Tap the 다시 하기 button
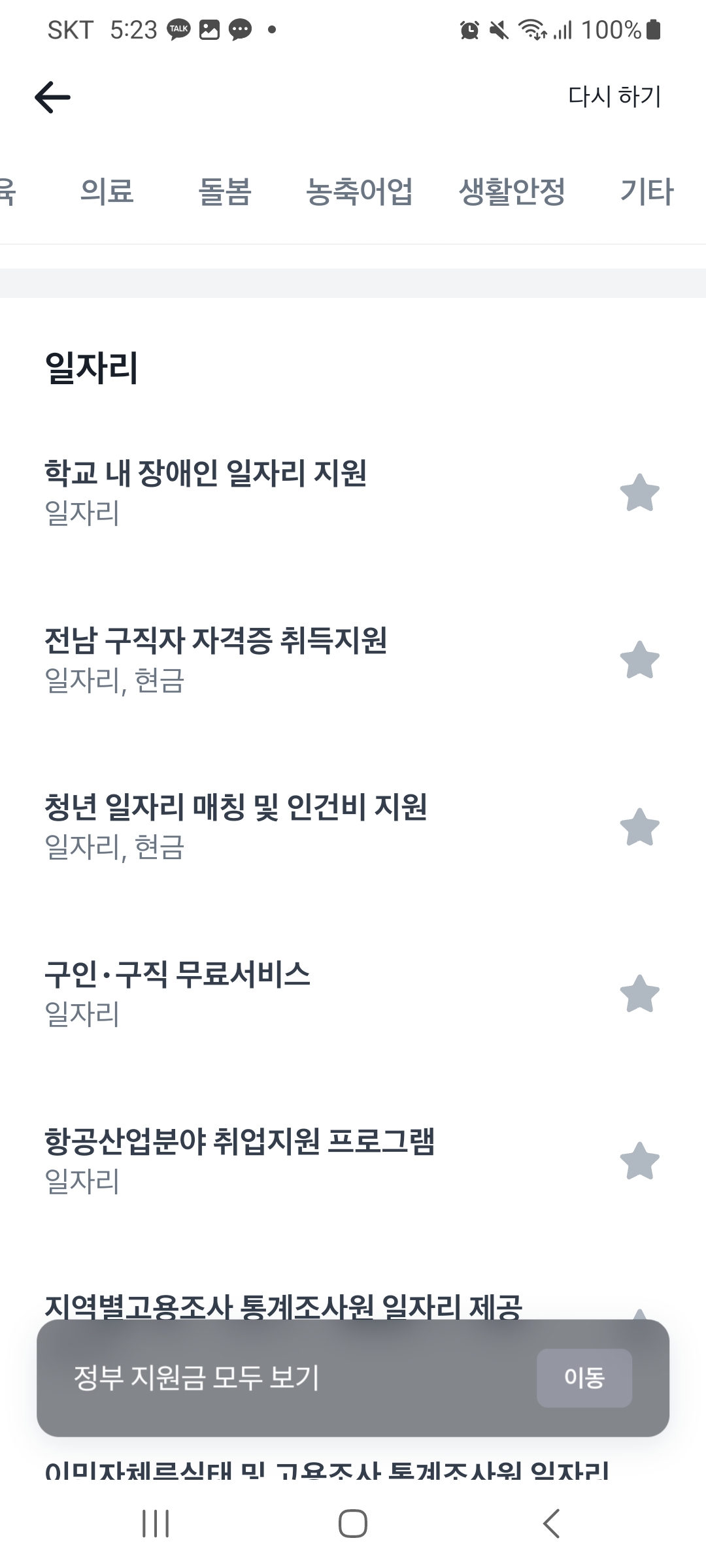The width and height of the screenshot is (706, 1568). pyautogui.click(x=614, y=96)
